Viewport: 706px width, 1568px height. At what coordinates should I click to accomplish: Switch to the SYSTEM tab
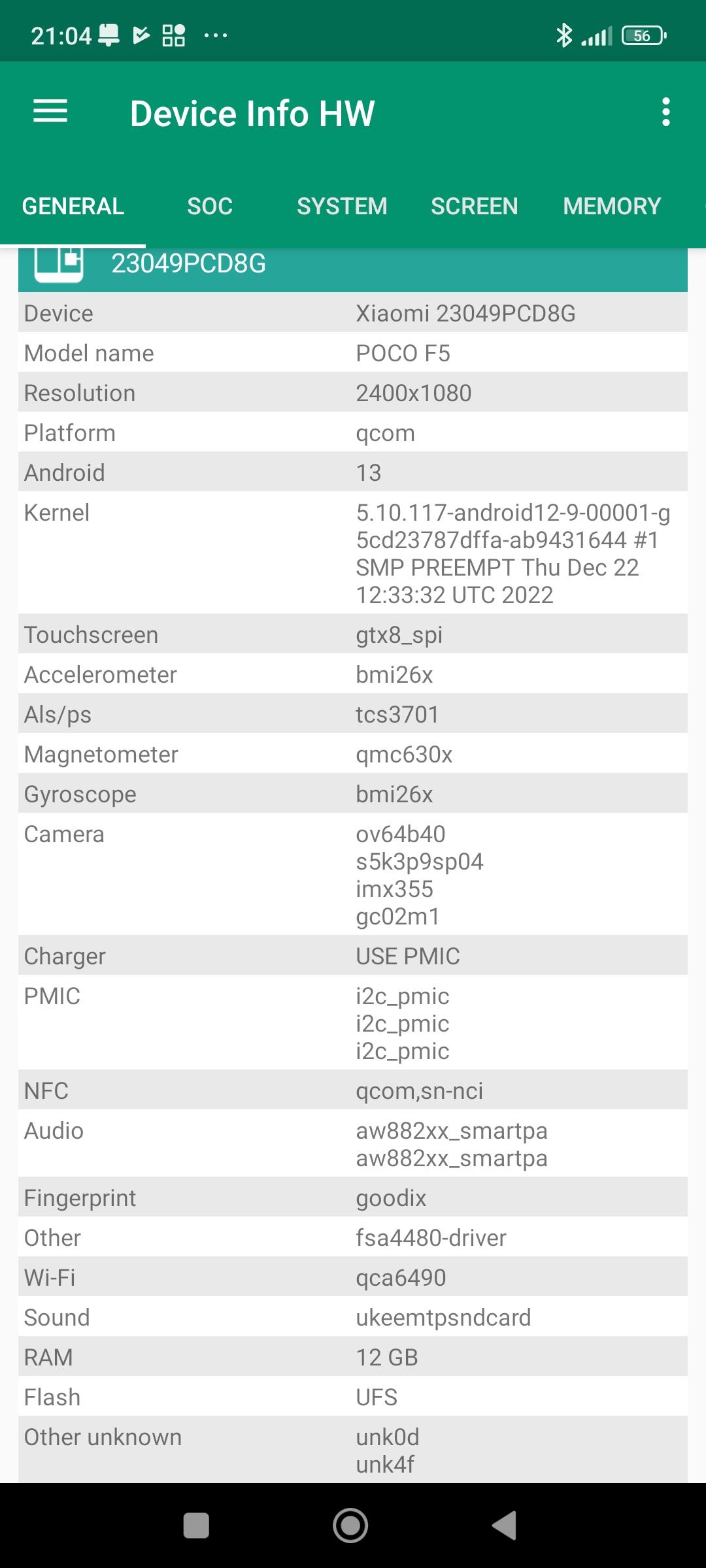pyautogui.click(x=342, y=206)
